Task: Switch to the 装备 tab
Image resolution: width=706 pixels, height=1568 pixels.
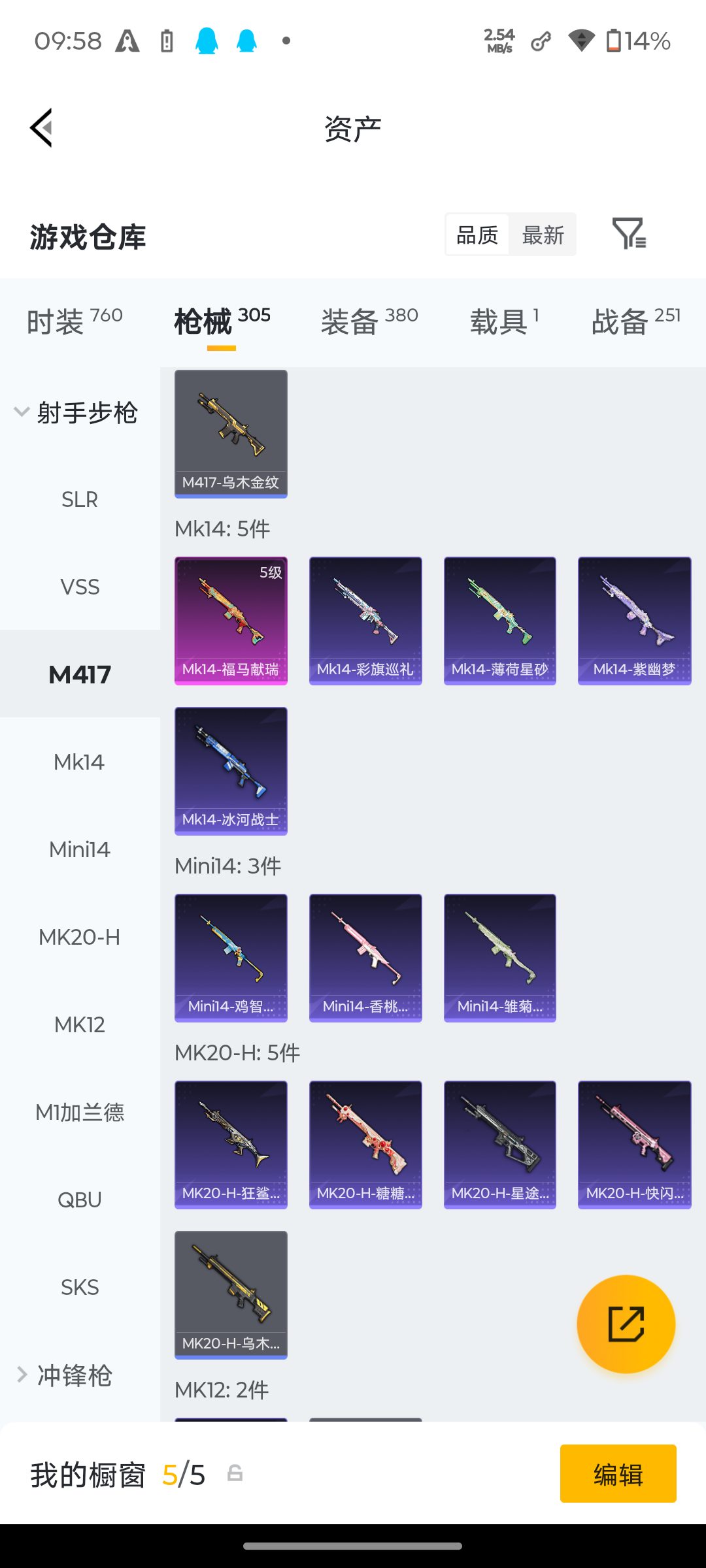Action: 369,321
